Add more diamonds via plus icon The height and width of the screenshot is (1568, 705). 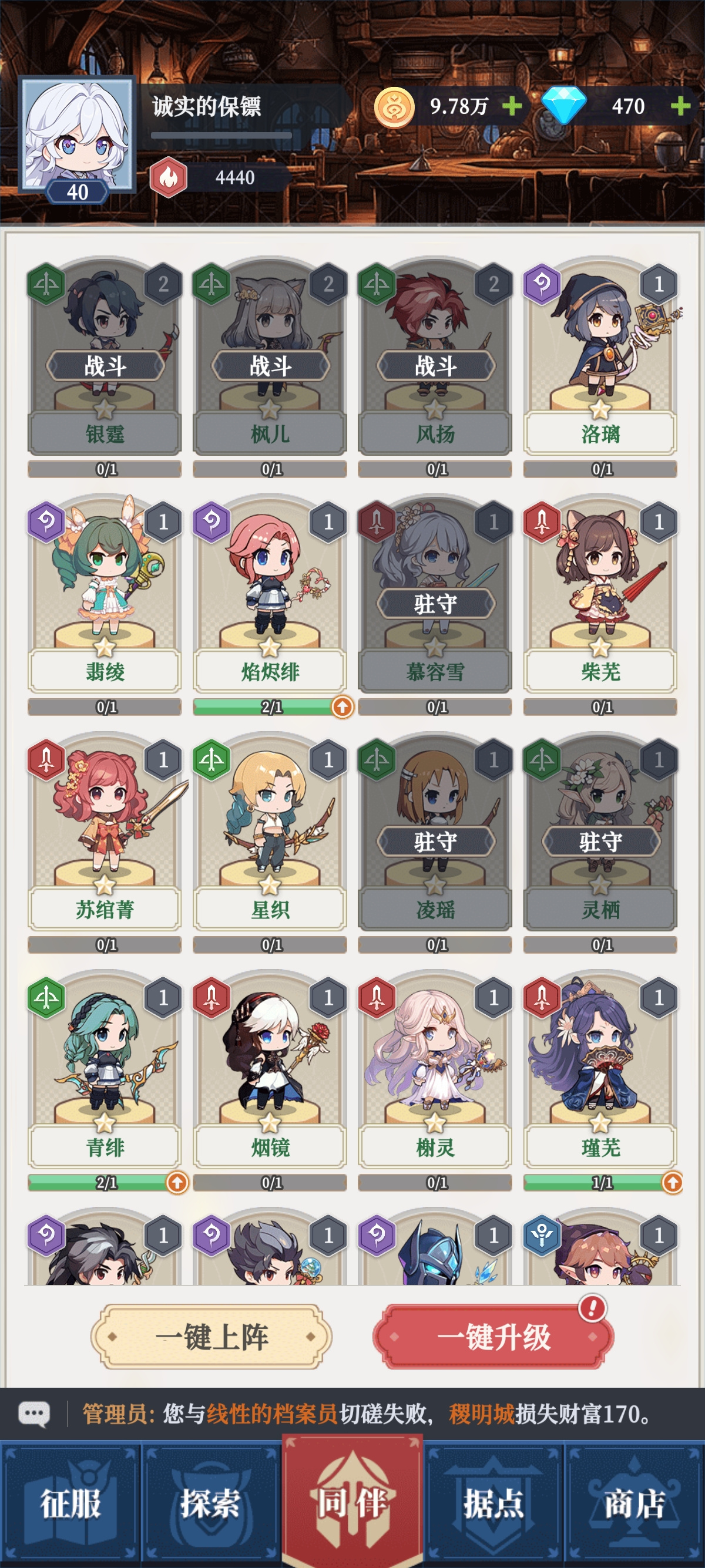tap(680, 106)
